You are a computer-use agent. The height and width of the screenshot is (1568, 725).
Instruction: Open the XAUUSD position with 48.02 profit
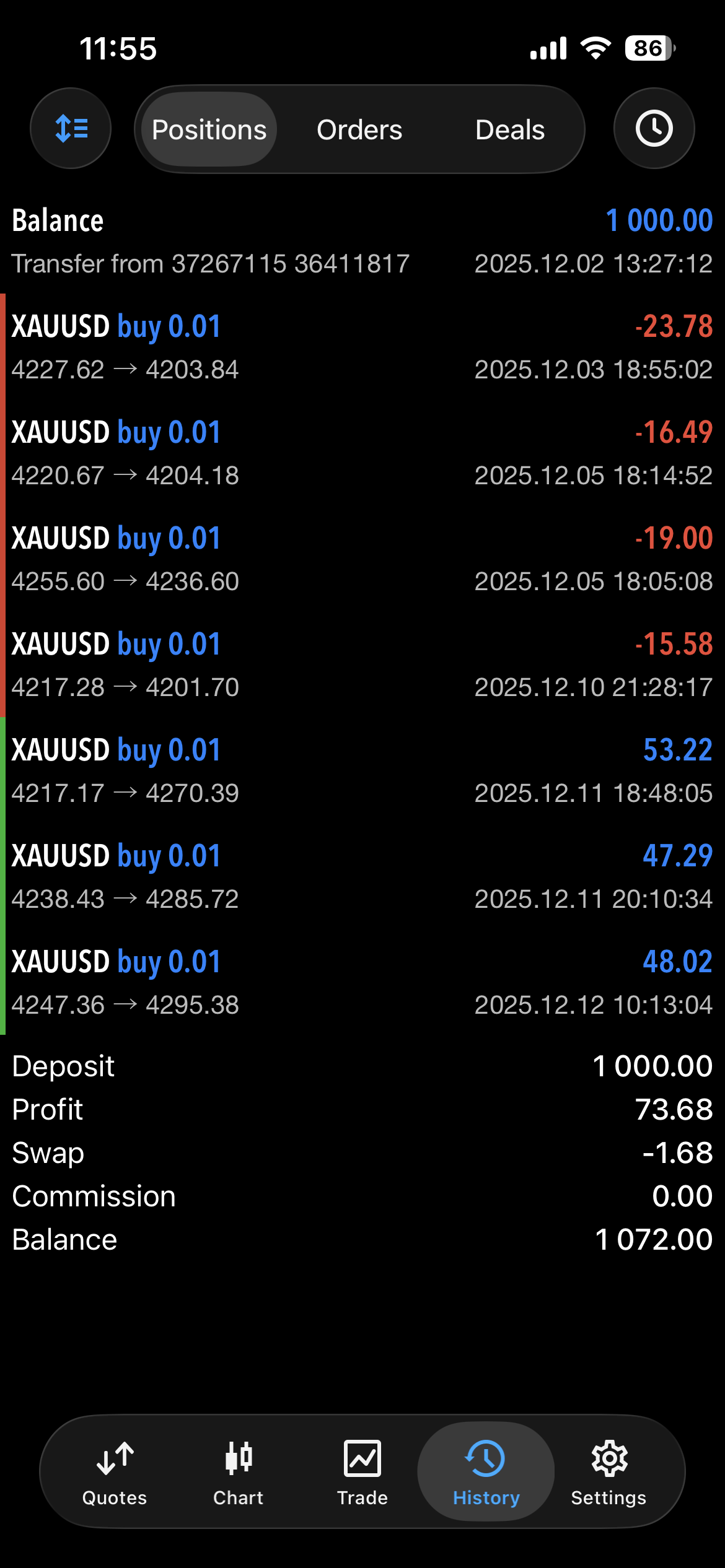[x=362, y=982]
